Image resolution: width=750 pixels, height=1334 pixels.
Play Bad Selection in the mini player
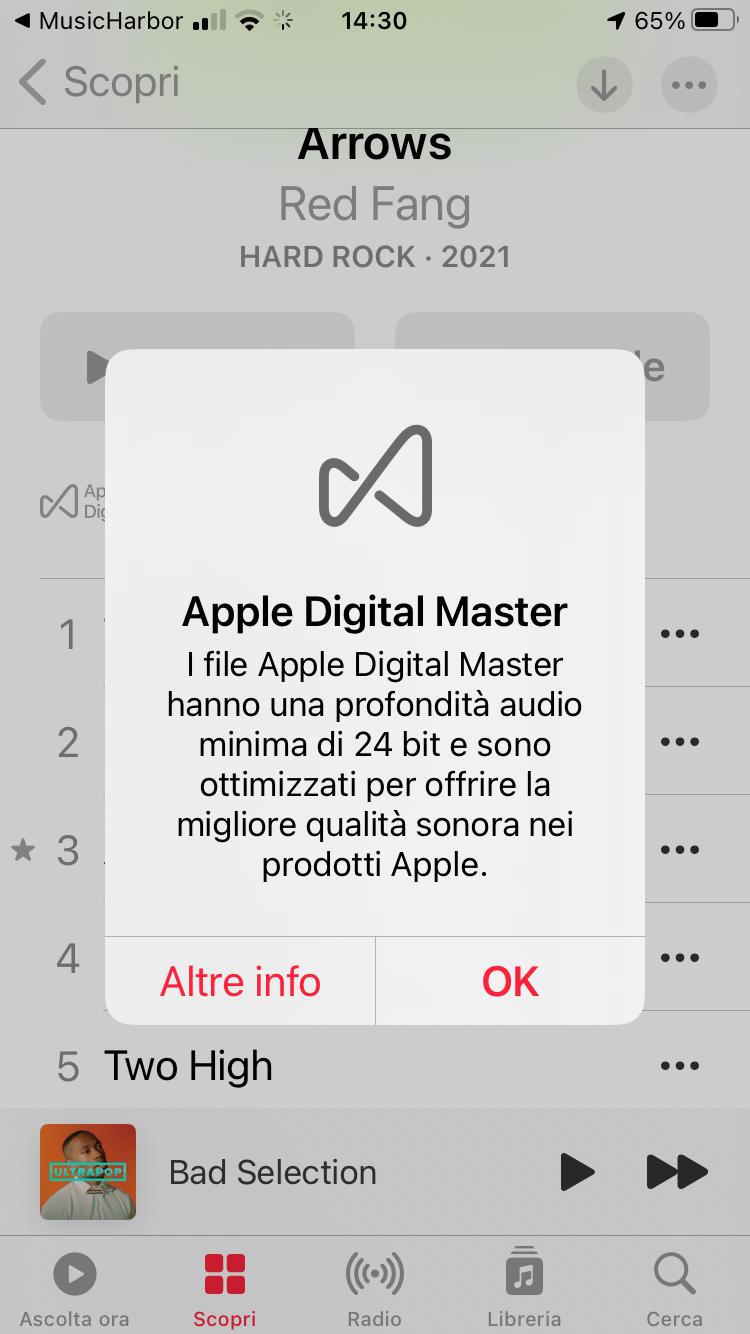click(x=576, y=1171)
